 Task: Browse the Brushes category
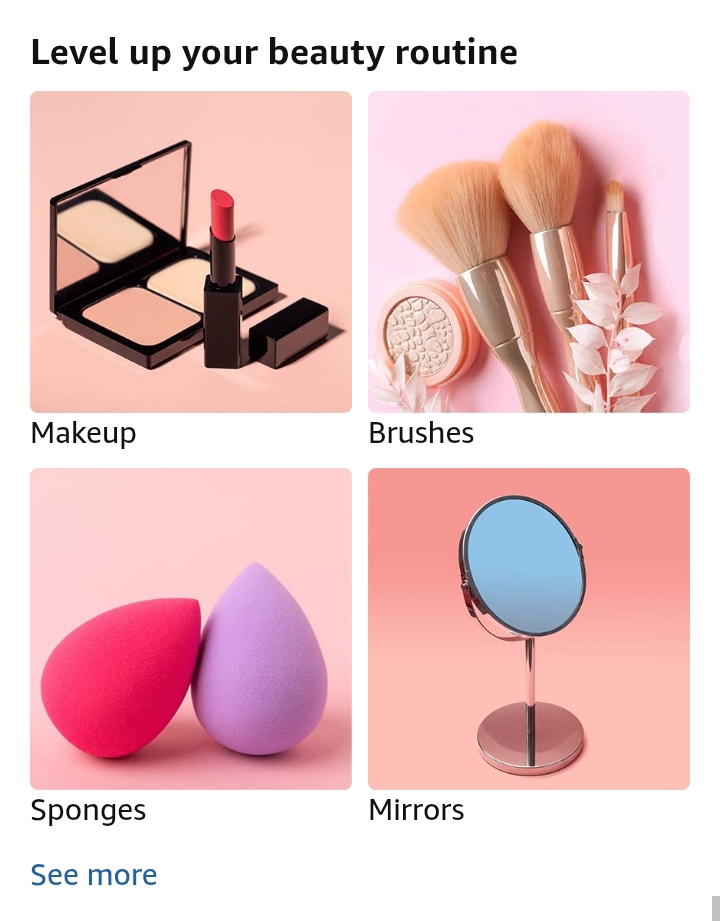(528, 252)
